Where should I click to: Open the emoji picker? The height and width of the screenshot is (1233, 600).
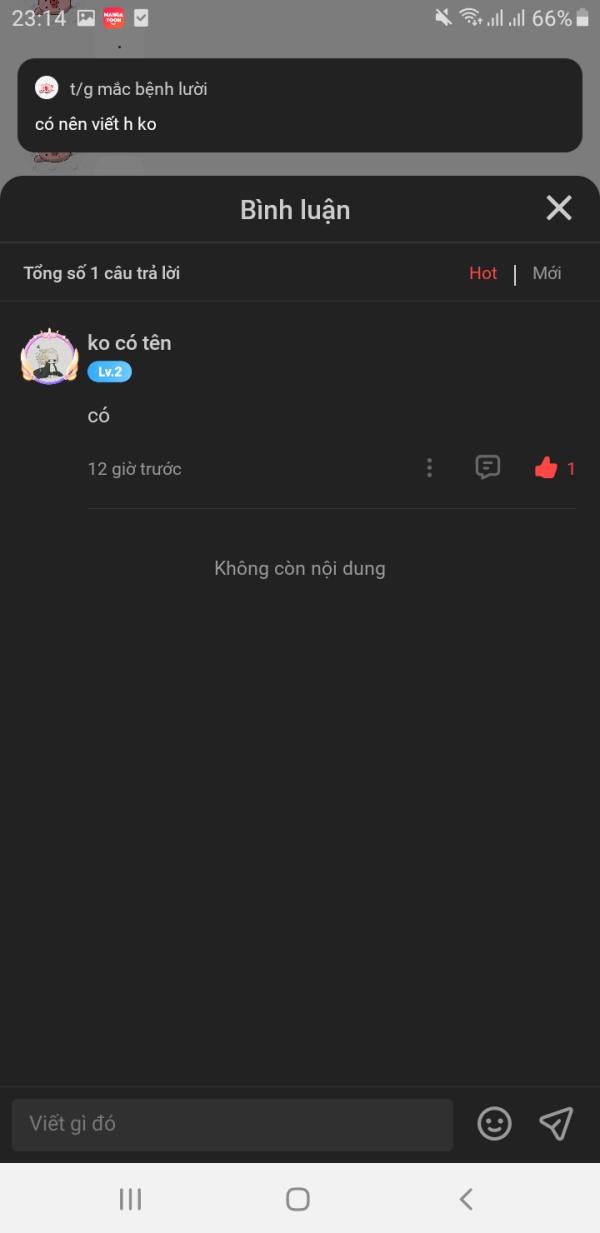click(494, 1124)
